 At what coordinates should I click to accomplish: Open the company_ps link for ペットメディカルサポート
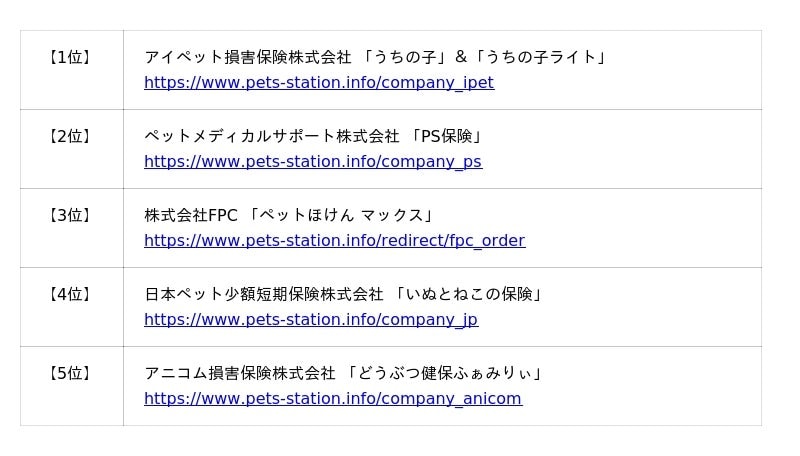312,161
